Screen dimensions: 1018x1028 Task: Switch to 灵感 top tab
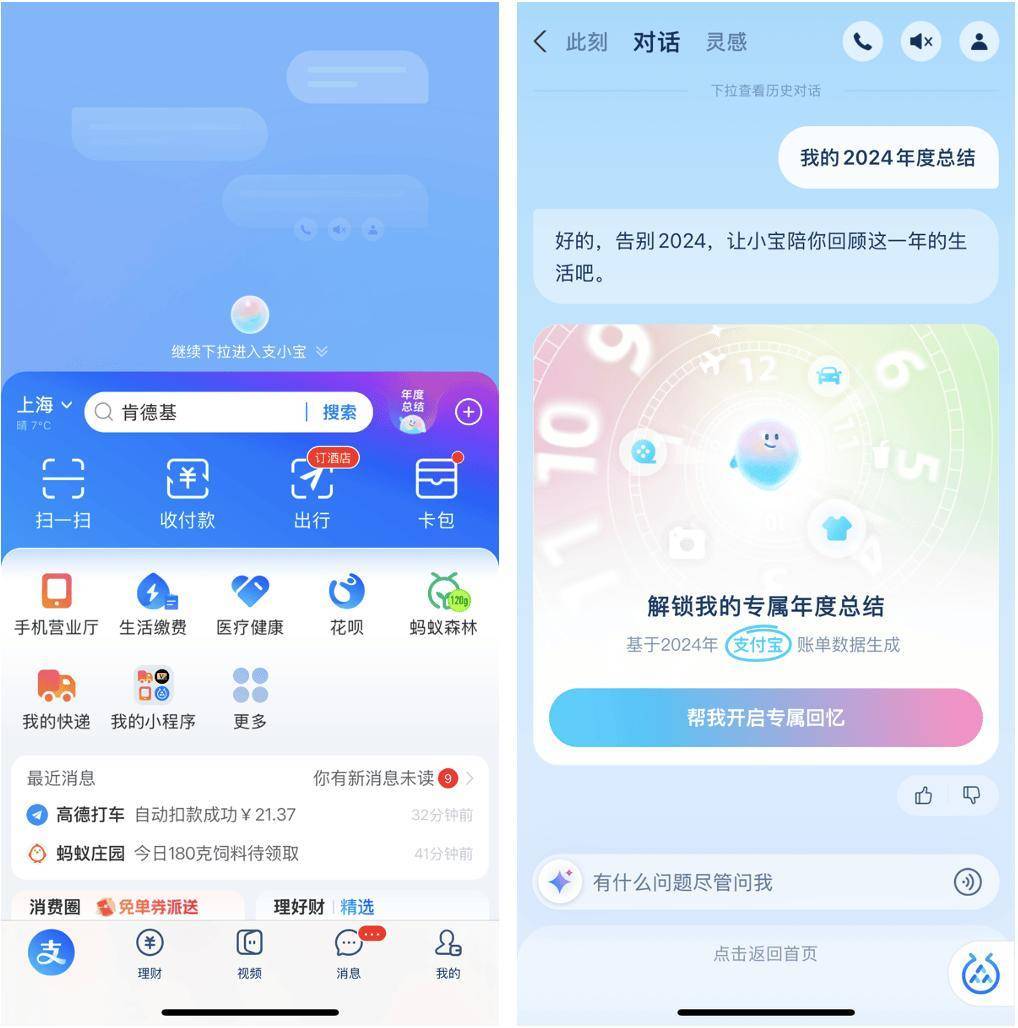(x=726, y=42)
